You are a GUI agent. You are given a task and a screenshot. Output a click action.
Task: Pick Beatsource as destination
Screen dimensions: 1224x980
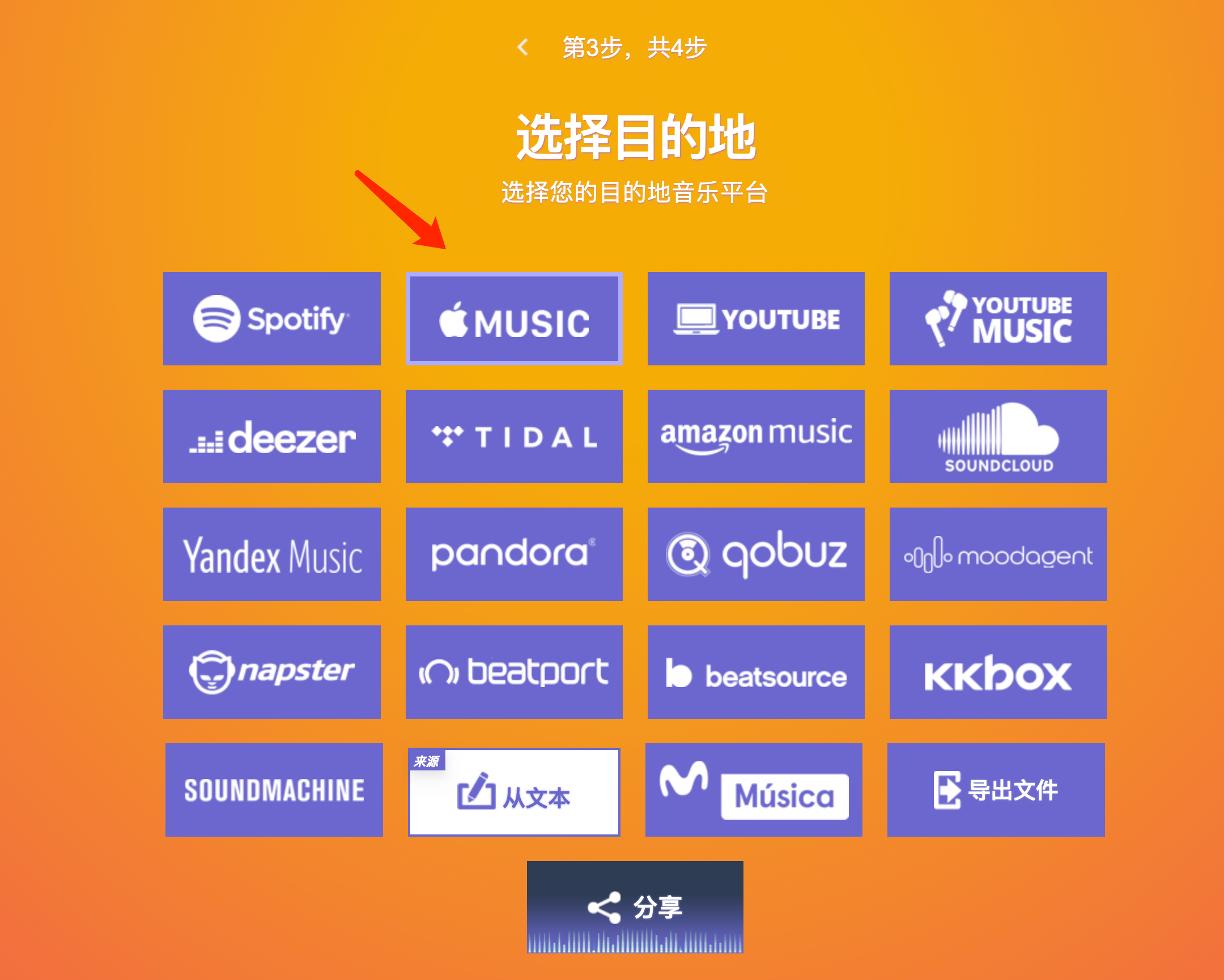click(755, 672)
